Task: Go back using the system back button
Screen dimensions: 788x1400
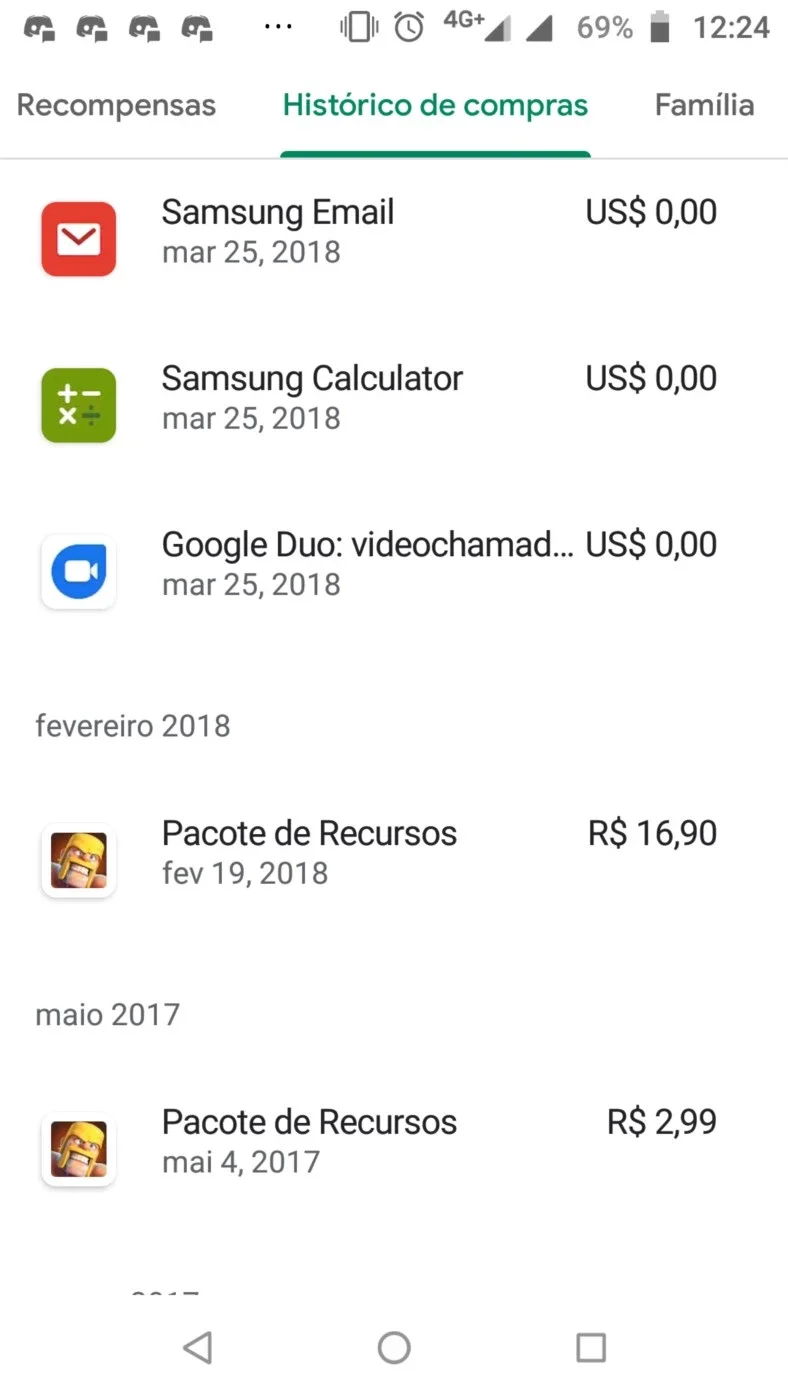Action: tap(198, 1348)
